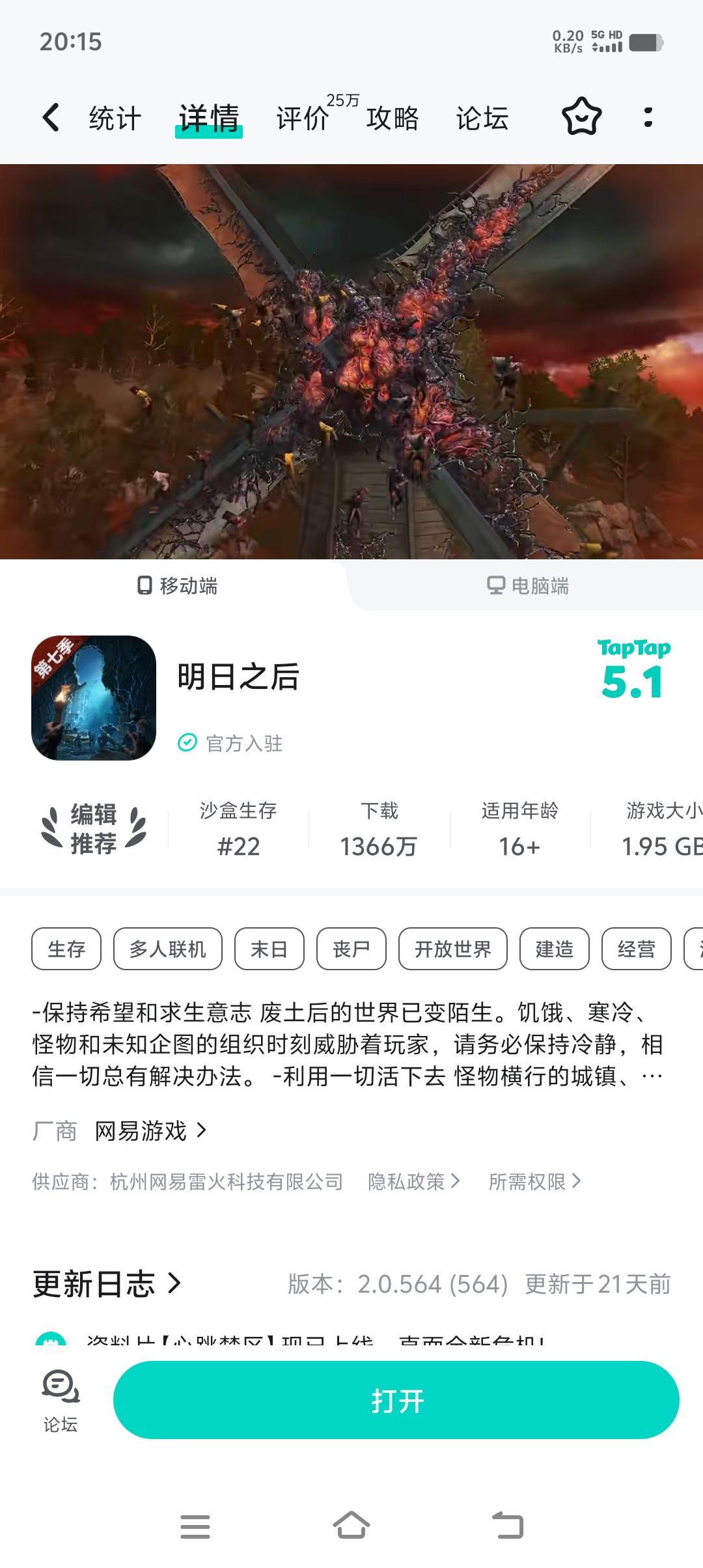This screenshot has width=703, height=1568.
Task: Tap the 编辑推荐 editor recommendation badge
Action: click(96, 828)
